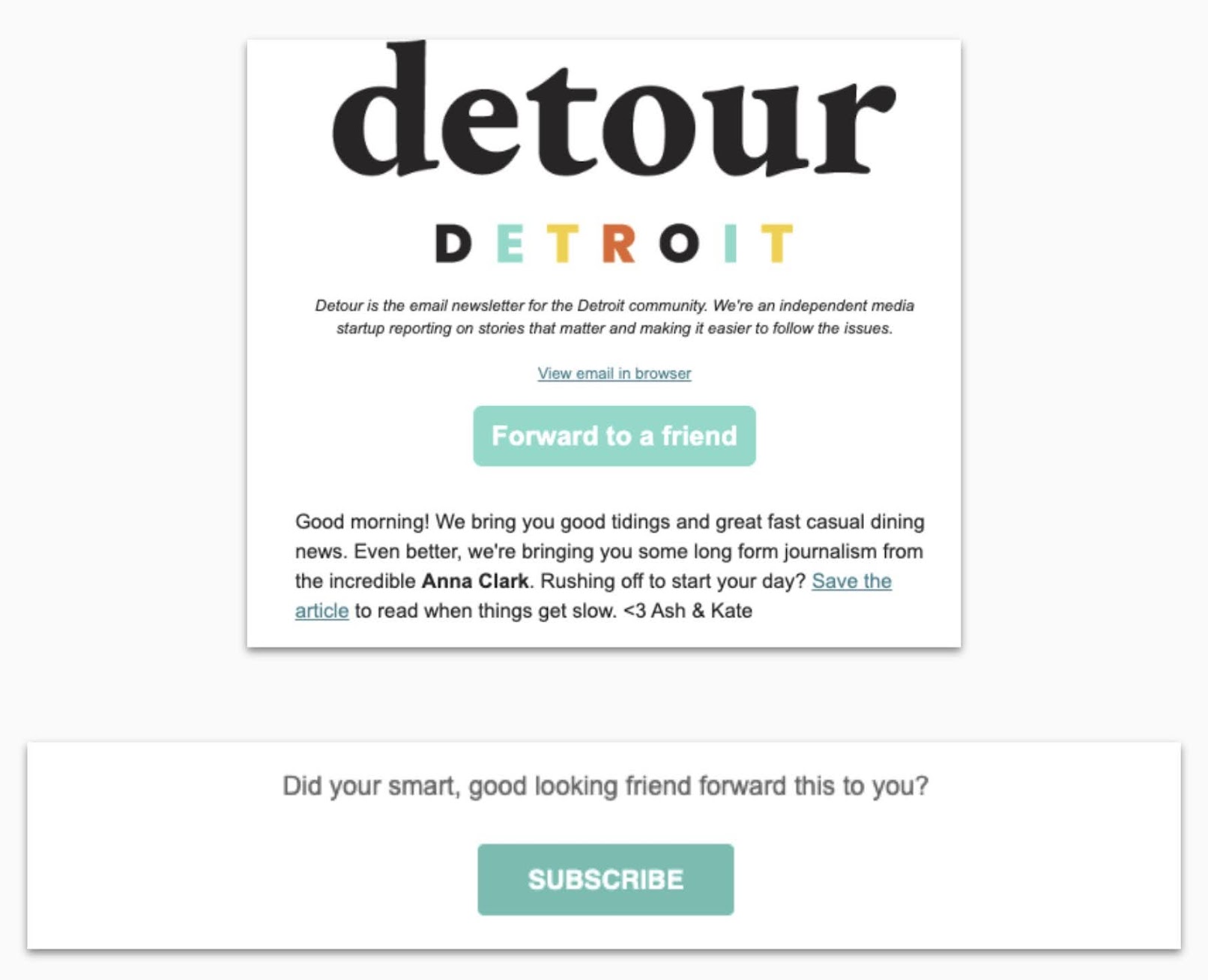Open the Save the article link

click(x=851, y=581)
